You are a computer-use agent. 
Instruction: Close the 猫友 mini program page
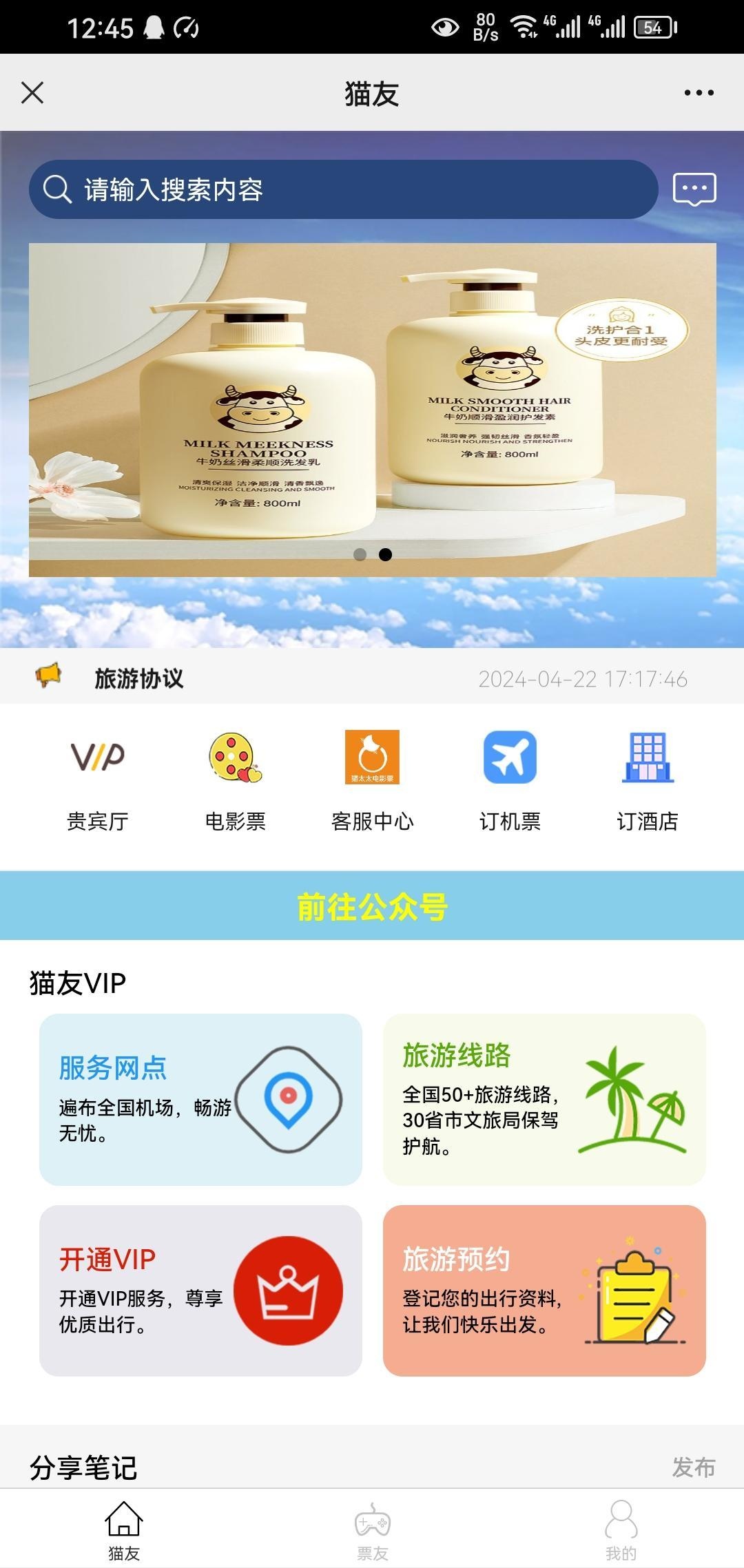[32, 92]
